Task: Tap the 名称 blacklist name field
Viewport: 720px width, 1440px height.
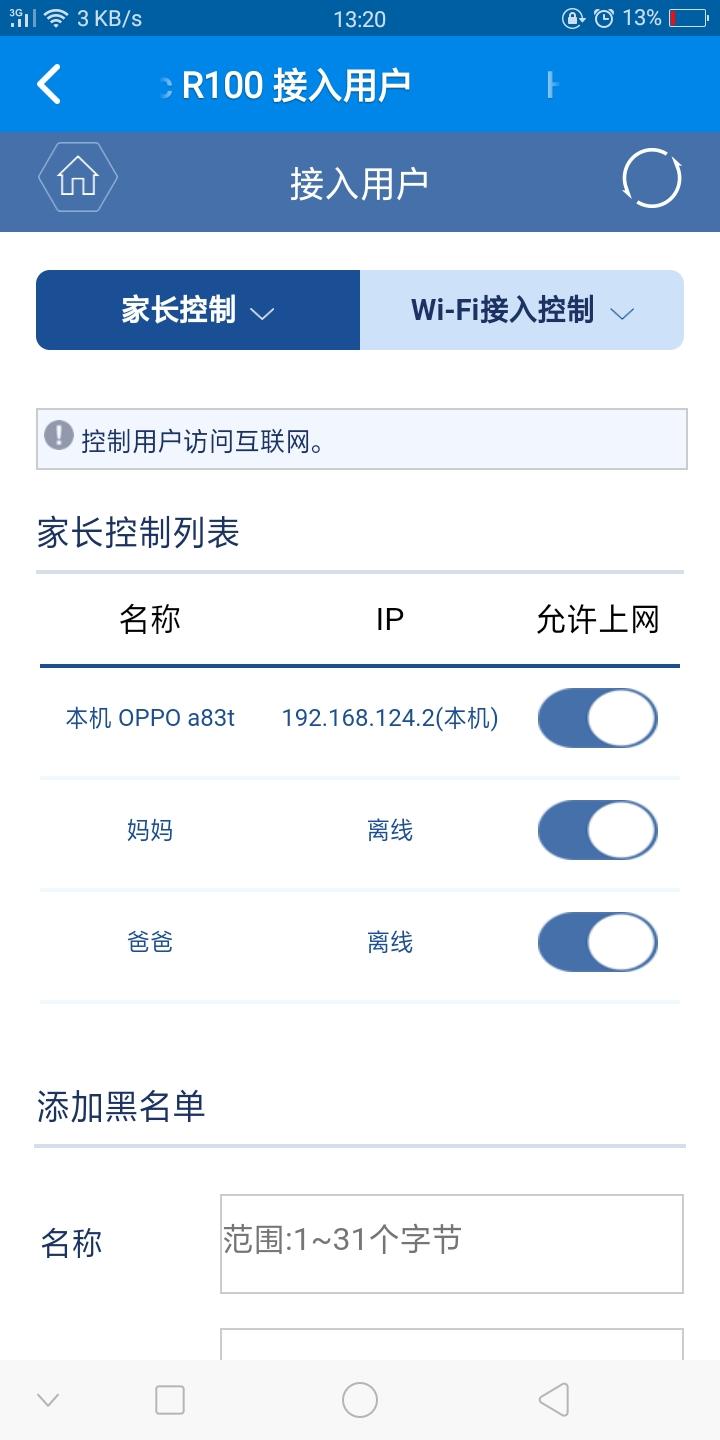Action: [451, 1243]
